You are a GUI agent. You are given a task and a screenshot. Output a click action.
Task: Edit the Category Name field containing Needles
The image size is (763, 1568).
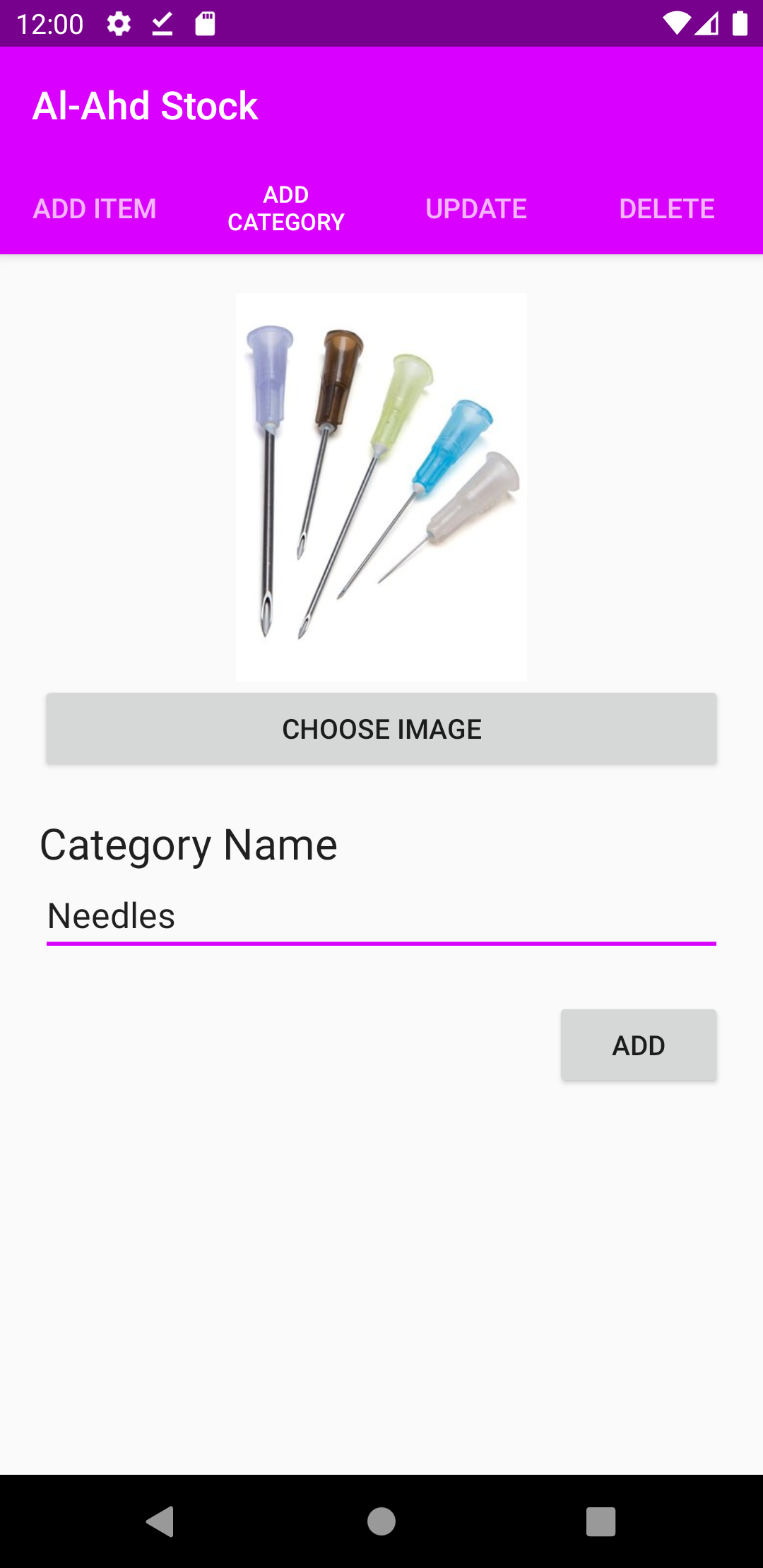pos(381,916)
